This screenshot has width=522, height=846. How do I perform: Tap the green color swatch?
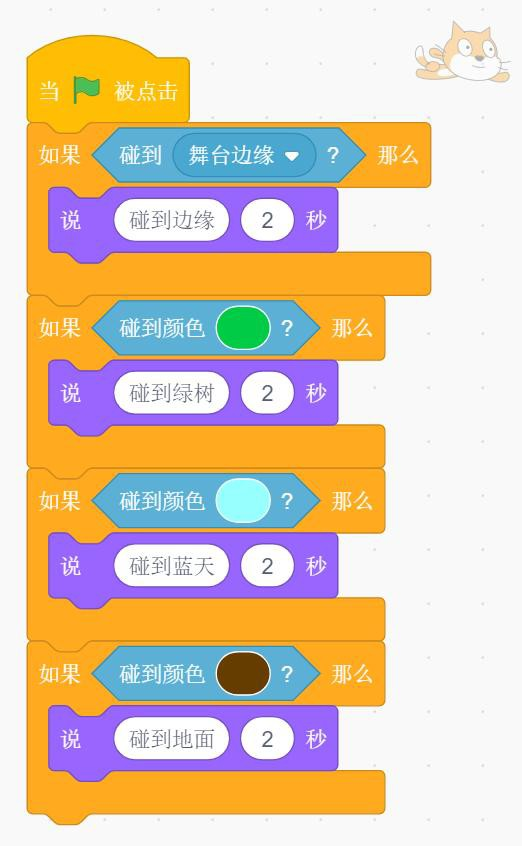pyautogui.click(x=243, y=328)
